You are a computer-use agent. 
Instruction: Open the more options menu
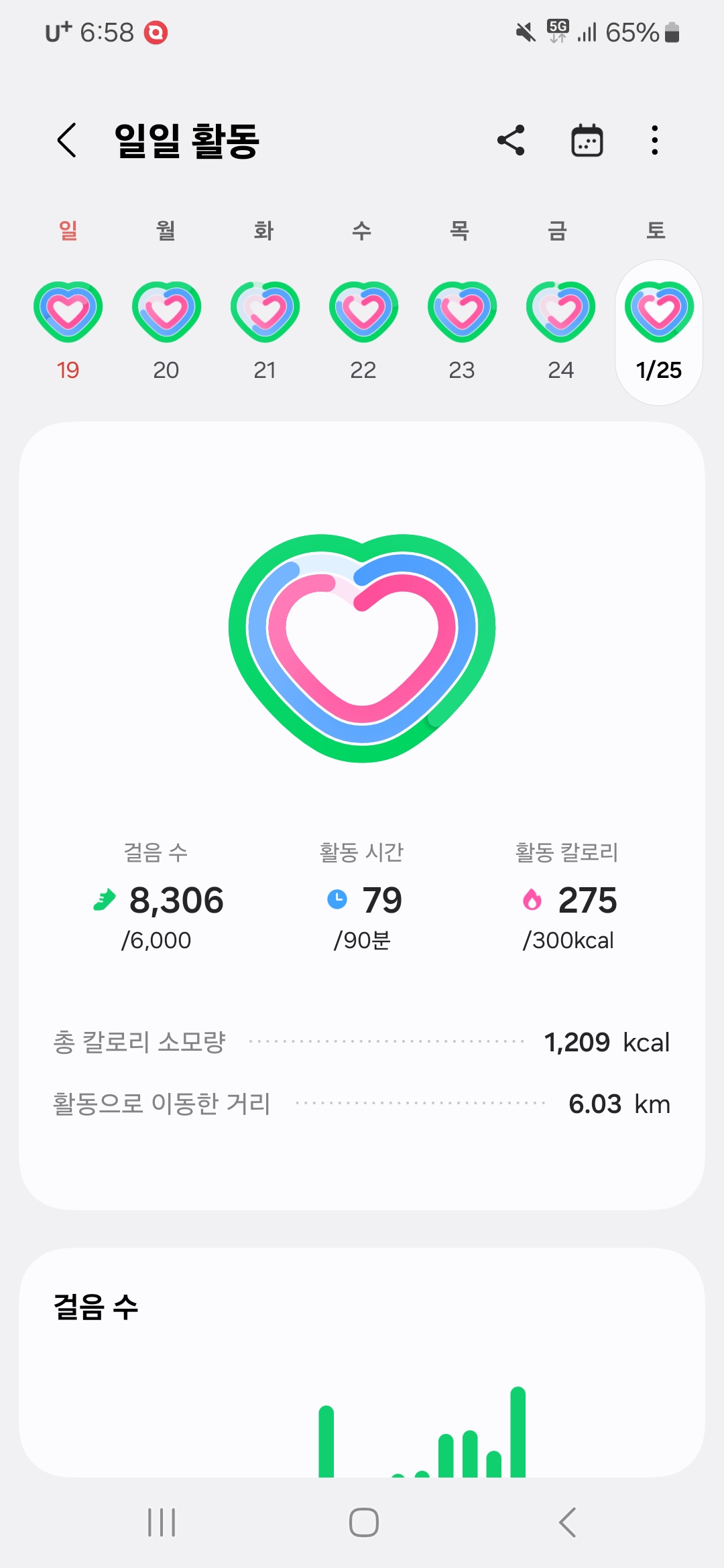pyautogui.click(x=655, y=141)
